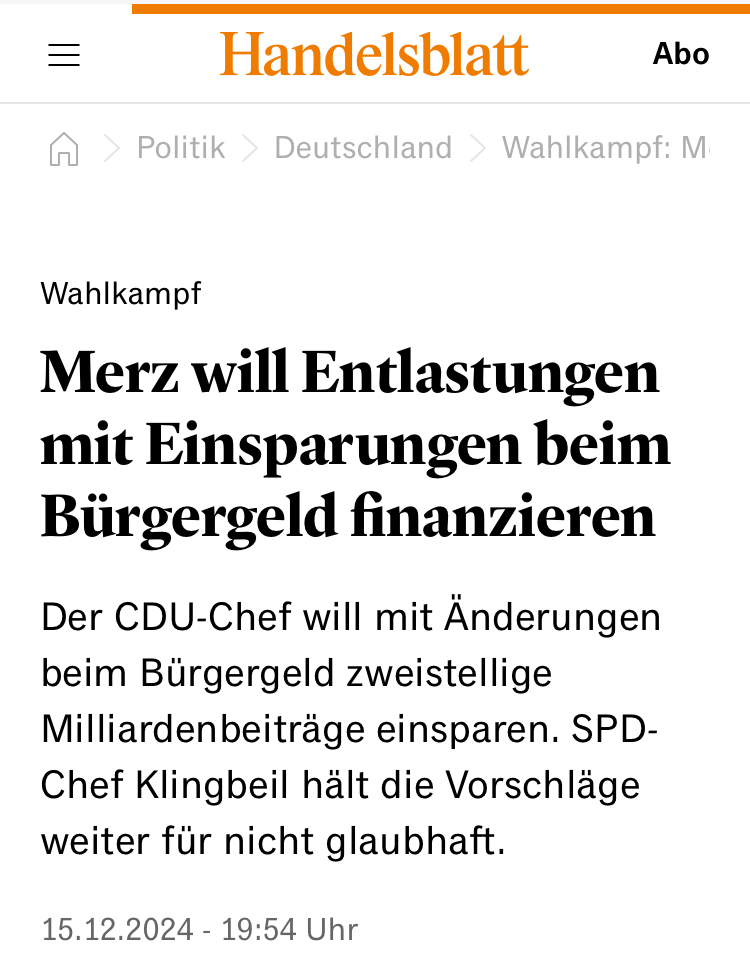Open the hamburger menu
Viewport: 750px width, 968px height.
pyautogui.click(x=64, y=55)
